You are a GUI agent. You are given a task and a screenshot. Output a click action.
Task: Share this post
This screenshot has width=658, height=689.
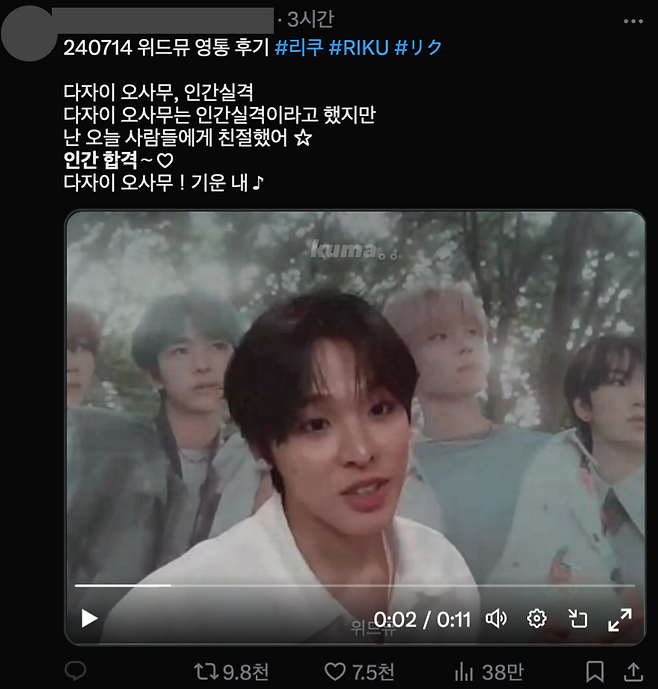pos(633,670)
